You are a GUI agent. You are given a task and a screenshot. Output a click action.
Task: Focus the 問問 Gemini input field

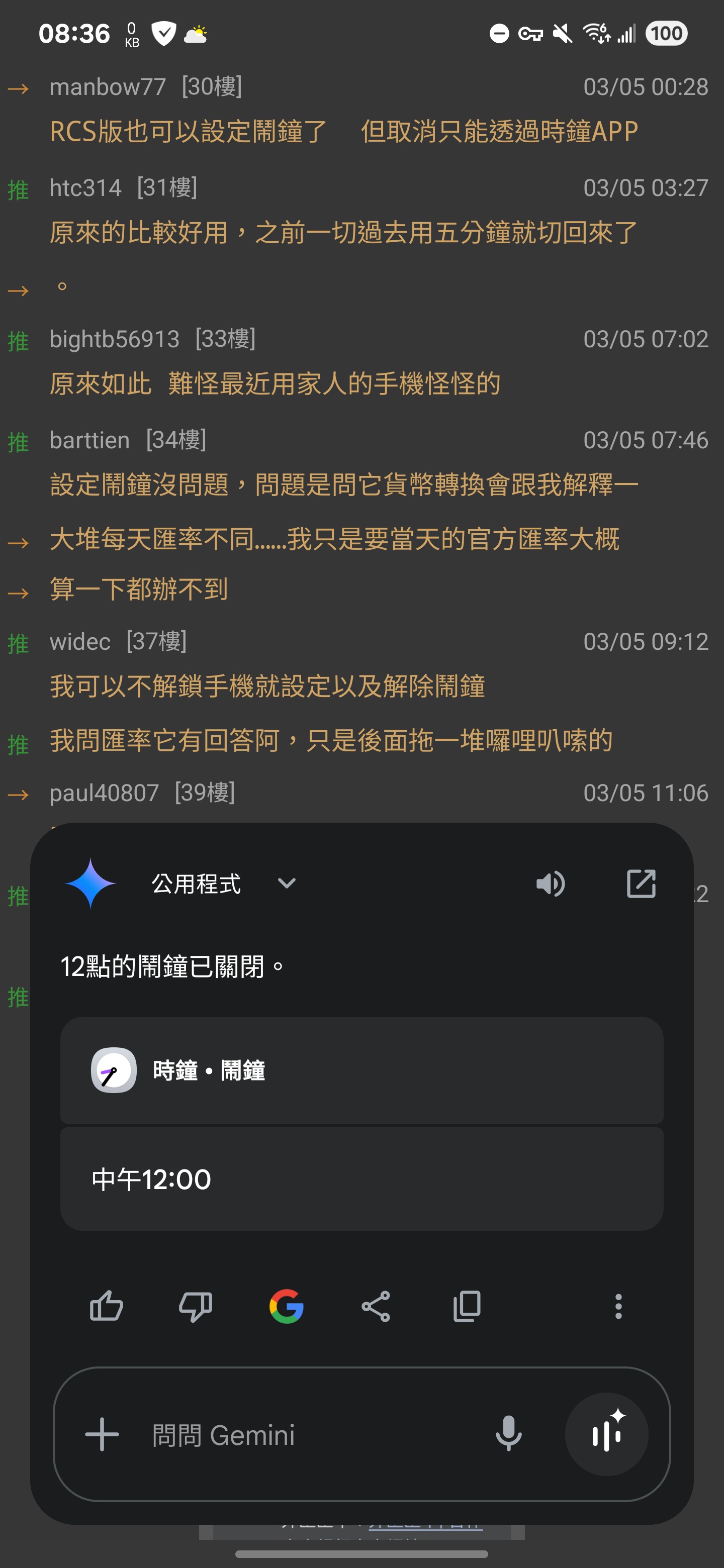coord(311,1435)
